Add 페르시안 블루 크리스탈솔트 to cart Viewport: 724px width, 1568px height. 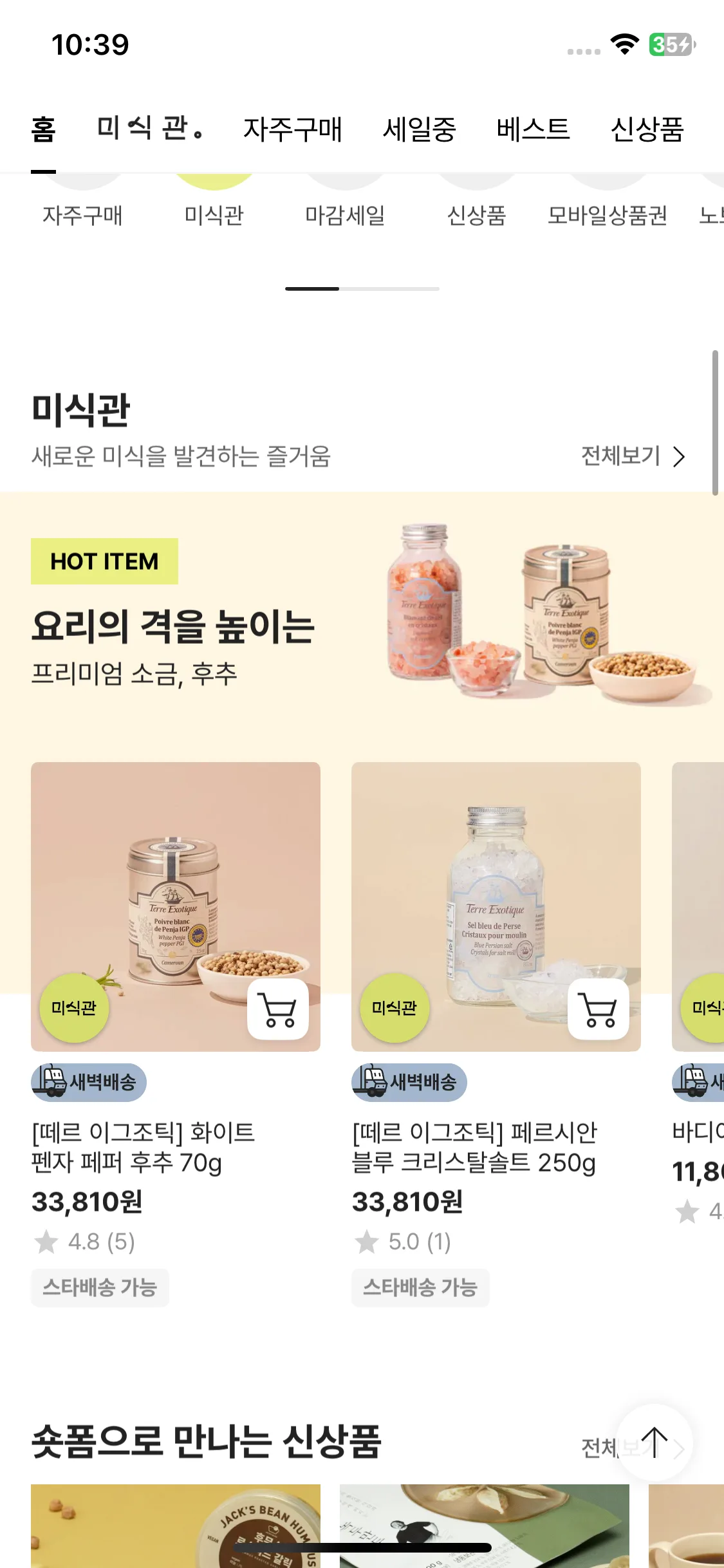598,1009
